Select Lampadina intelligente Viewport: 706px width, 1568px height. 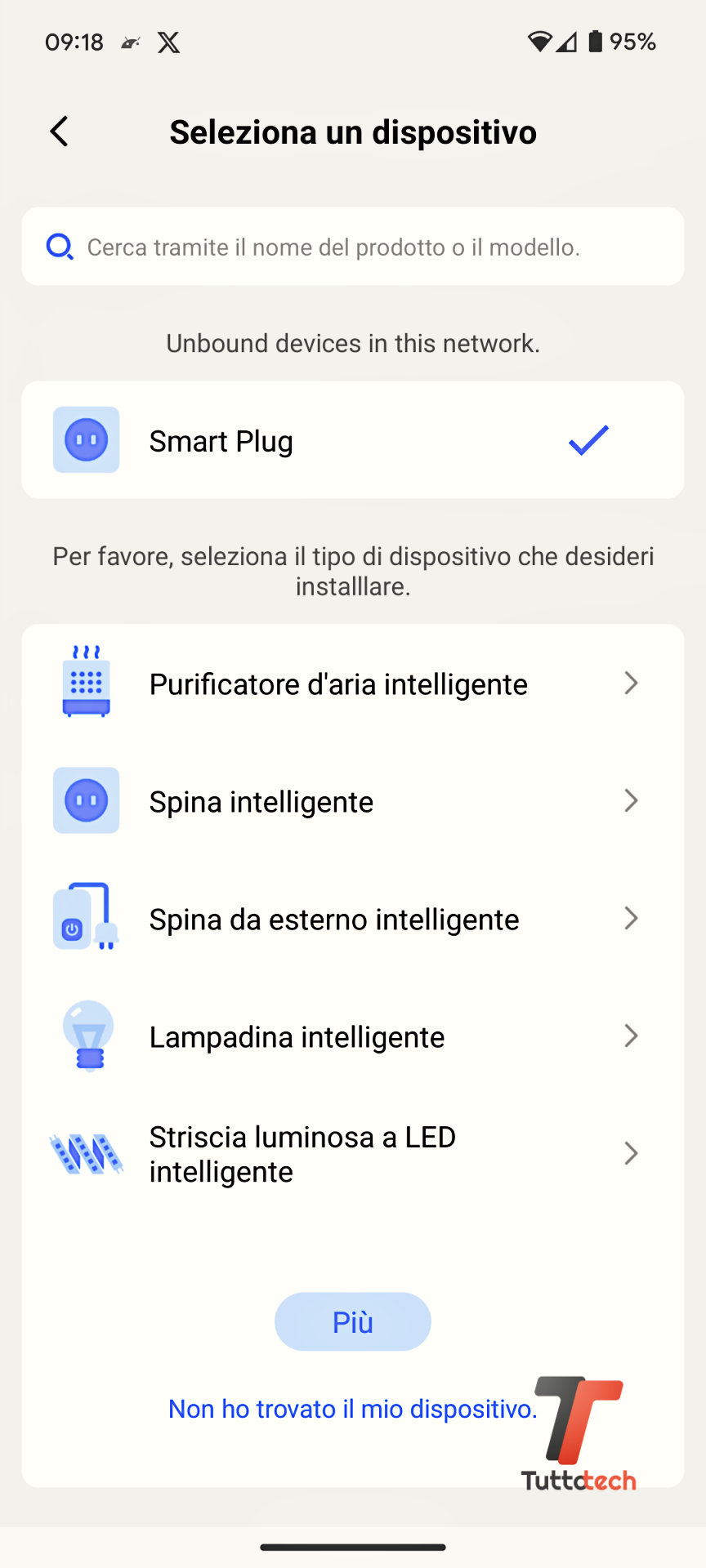point(353,1036)
